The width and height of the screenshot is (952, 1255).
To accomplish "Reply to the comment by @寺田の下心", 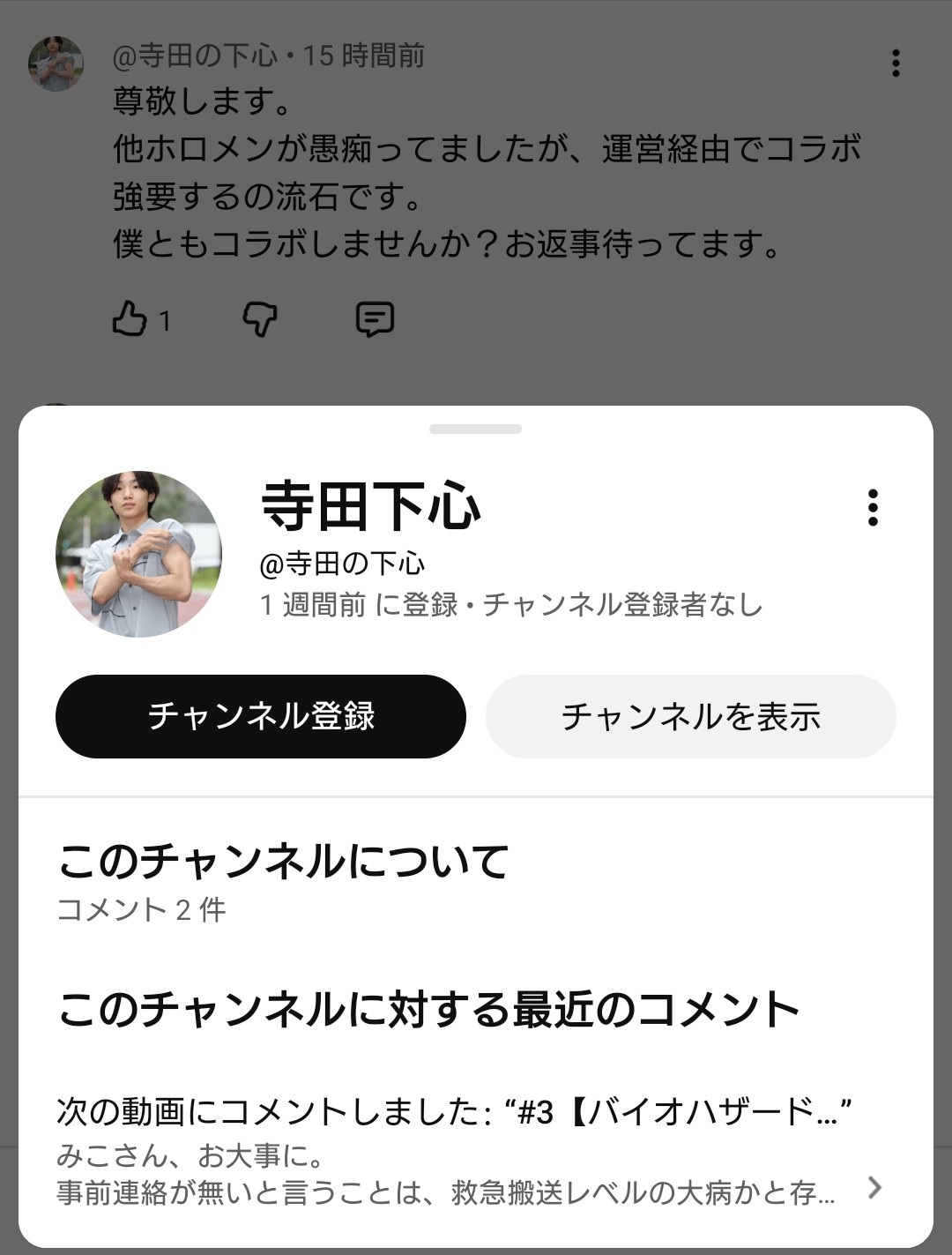I will (375, 318).
